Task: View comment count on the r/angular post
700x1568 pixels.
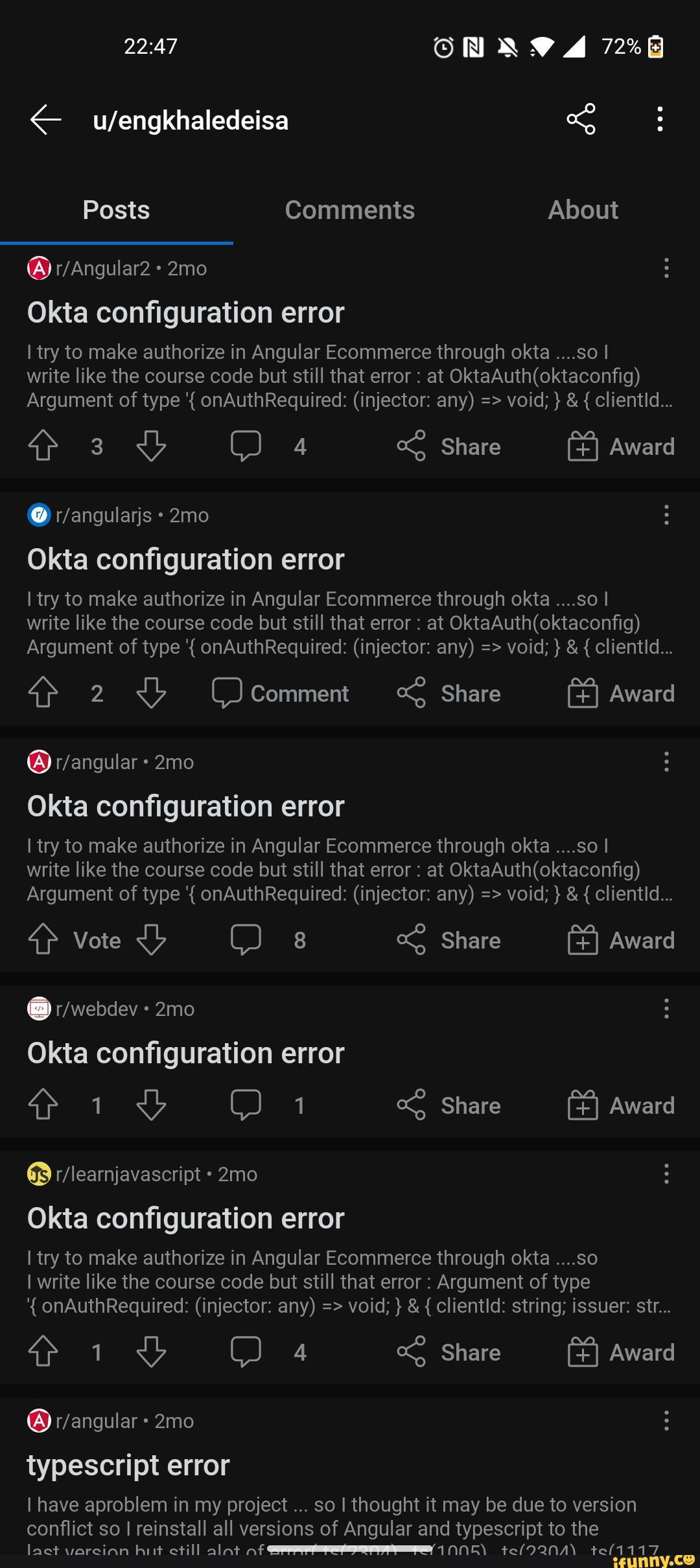Action: [299, 940]
